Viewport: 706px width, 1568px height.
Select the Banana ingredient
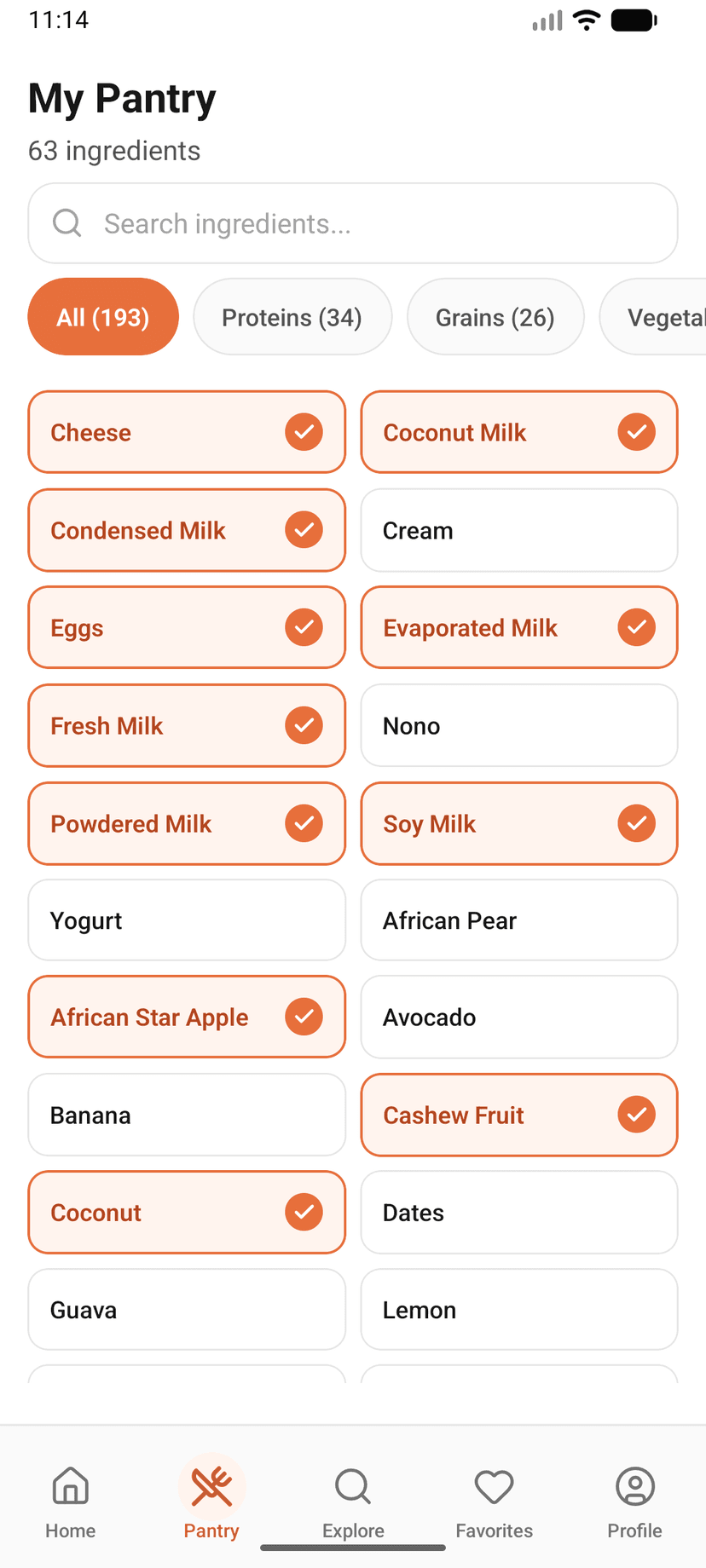click(186, 1115)
